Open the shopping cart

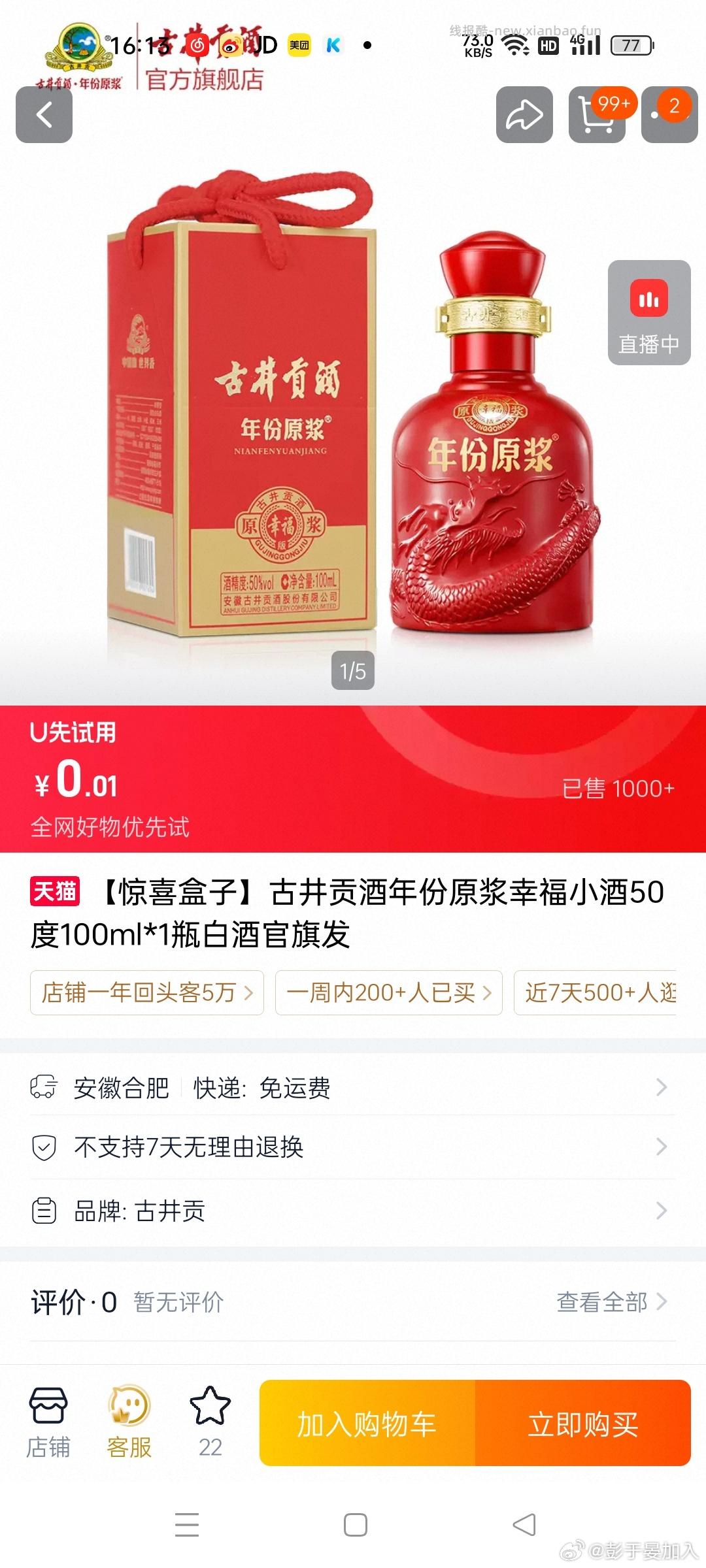point(596,116)
